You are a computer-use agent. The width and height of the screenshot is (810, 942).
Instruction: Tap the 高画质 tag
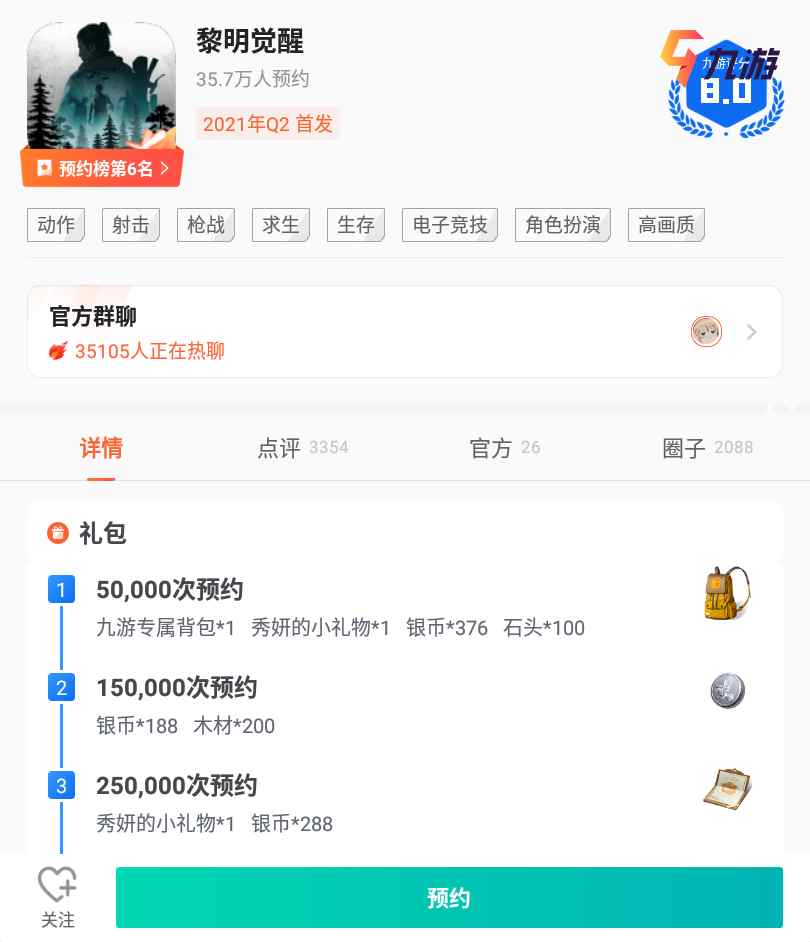click(666, 225)
